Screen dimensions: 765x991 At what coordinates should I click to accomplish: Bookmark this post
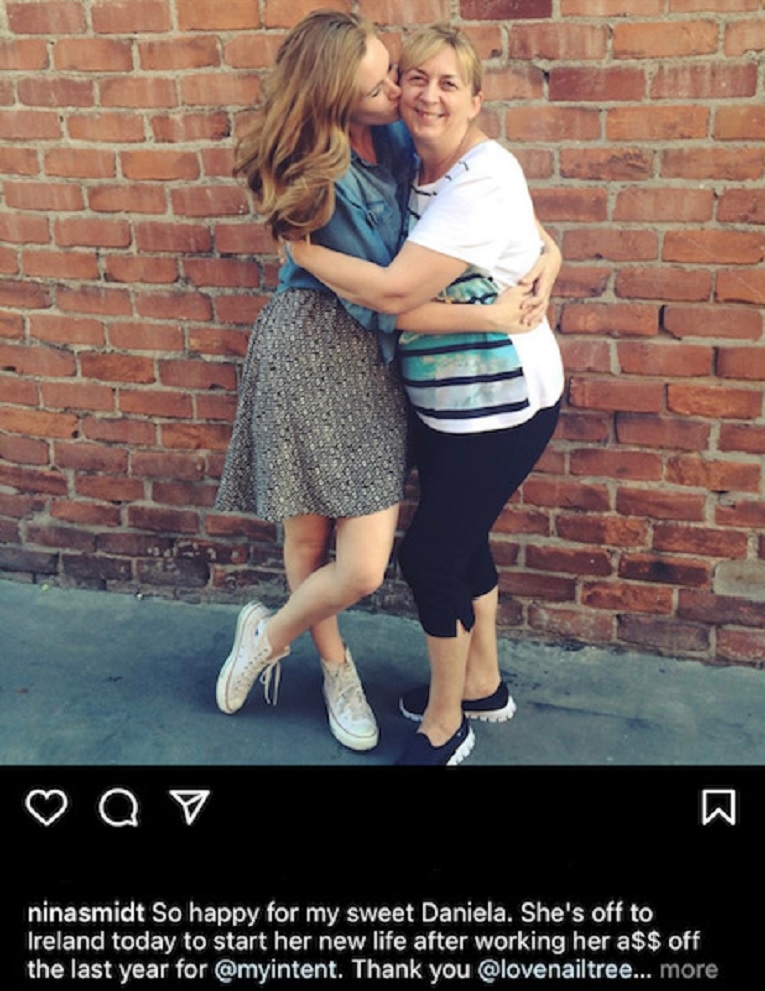tap(718, 807)
